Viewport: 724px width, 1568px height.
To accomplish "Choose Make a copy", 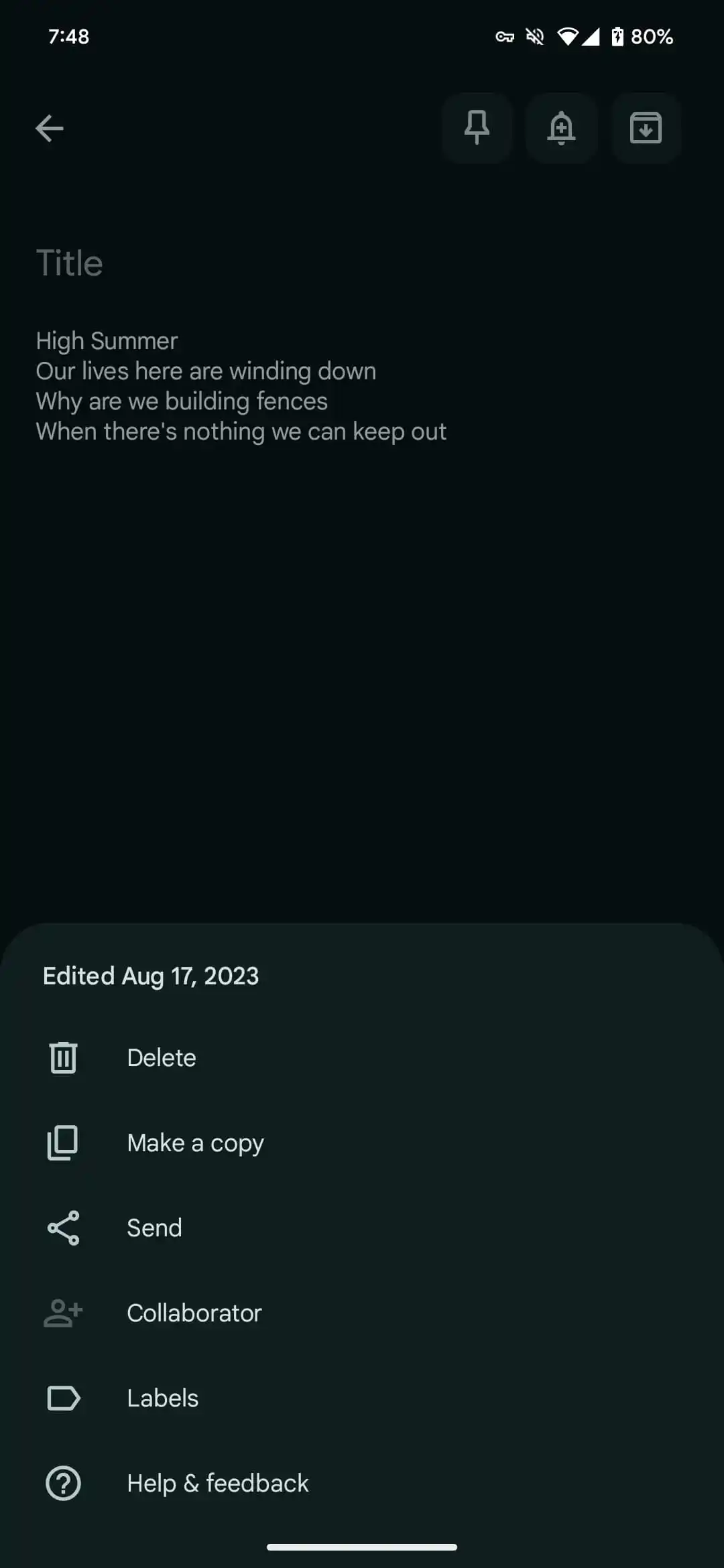I will click(362, 1142).
